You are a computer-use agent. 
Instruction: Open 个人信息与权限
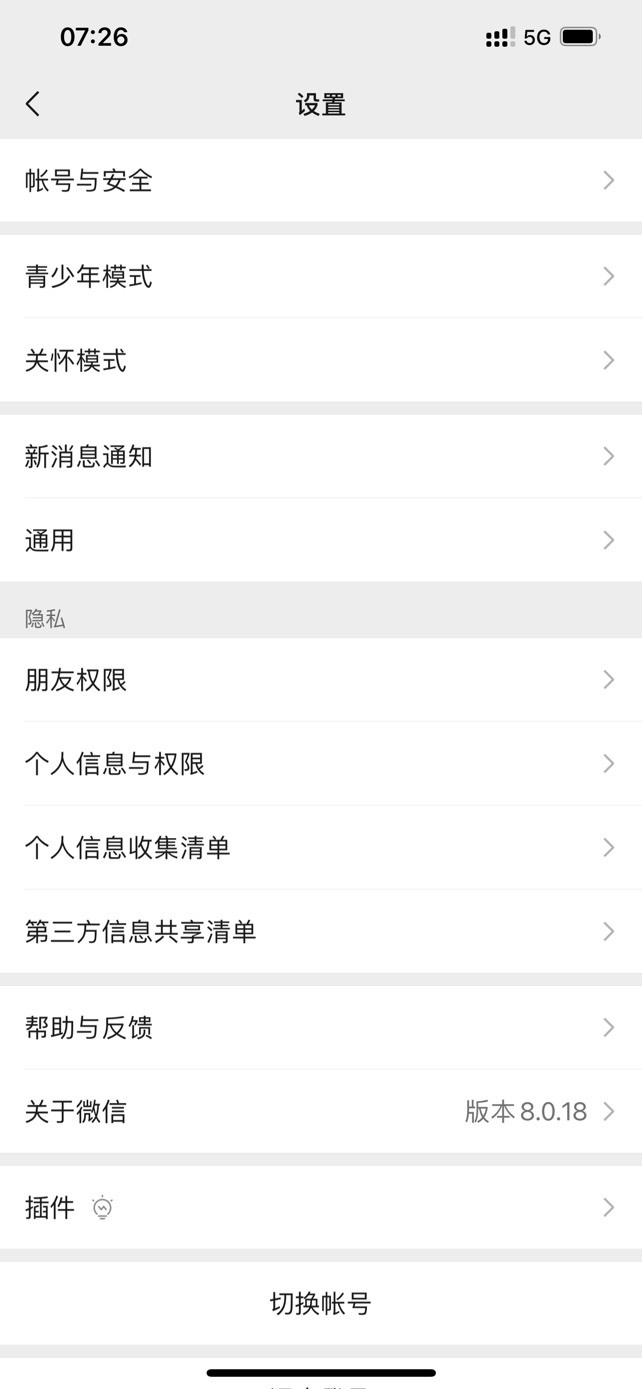coord(321,764)
